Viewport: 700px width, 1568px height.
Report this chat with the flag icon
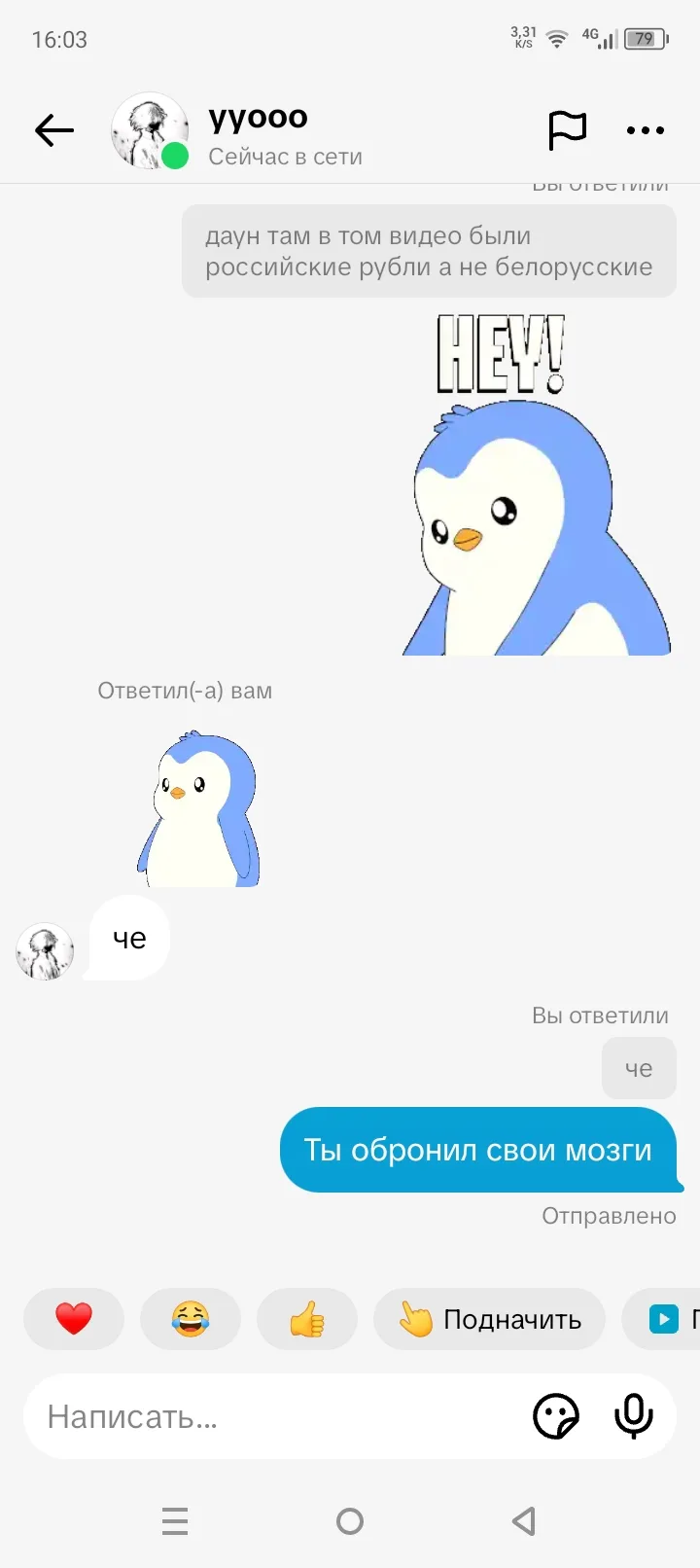click(568, 130)
